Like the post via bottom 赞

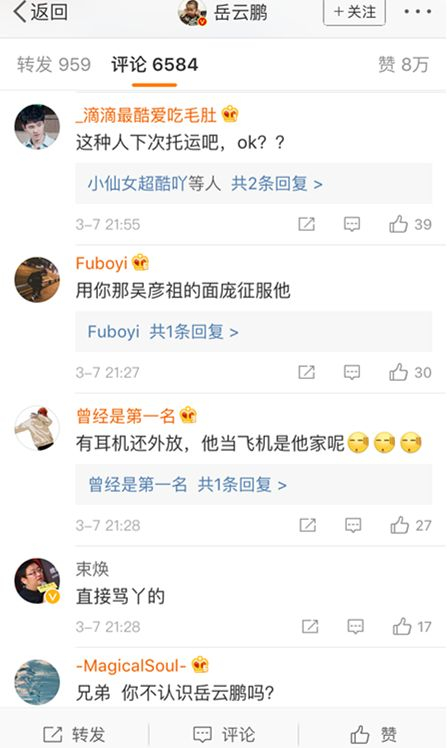point(374,734)
